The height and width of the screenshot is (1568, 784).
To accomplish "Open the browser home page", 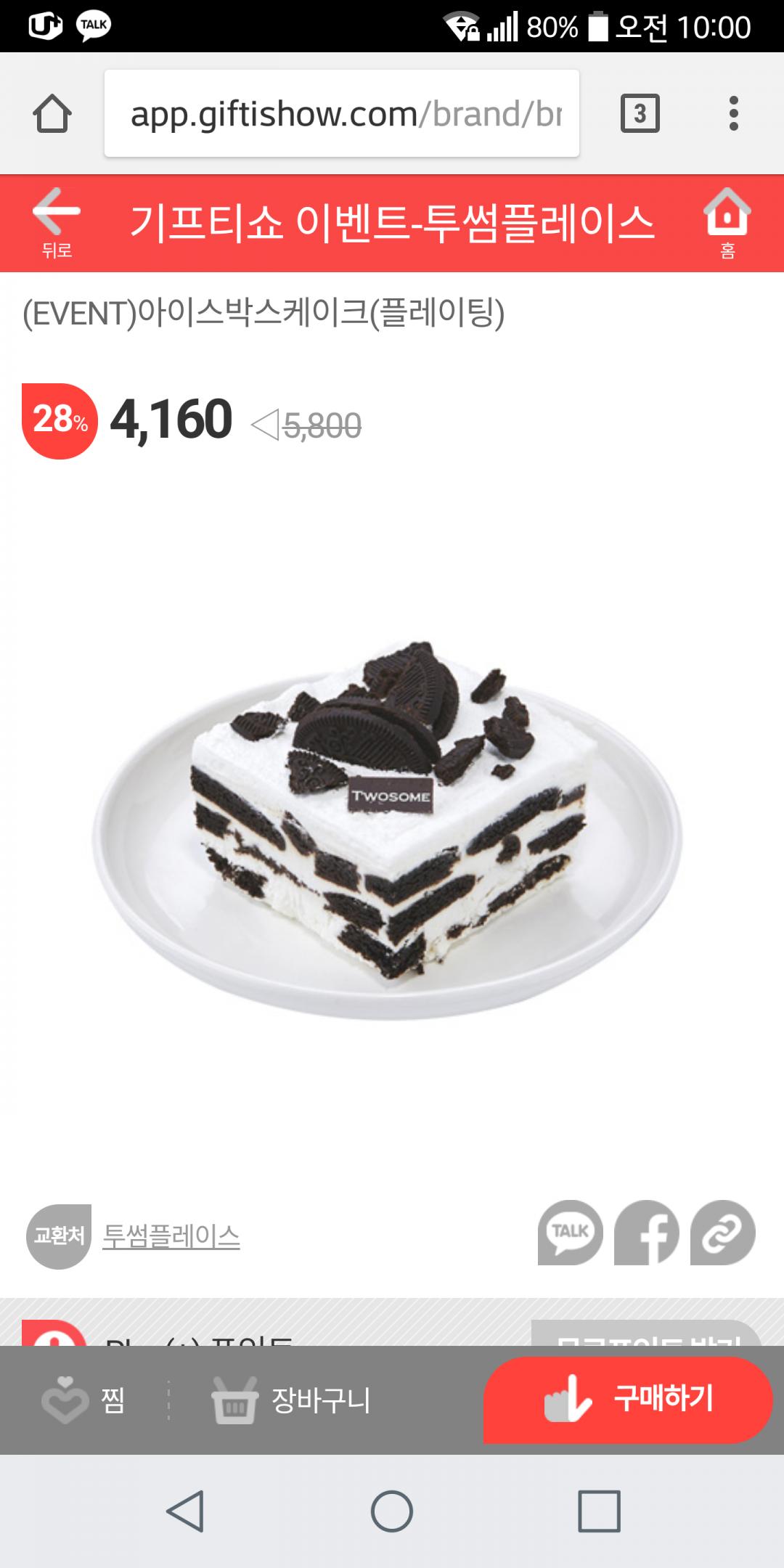I will (x=52, y=114).
